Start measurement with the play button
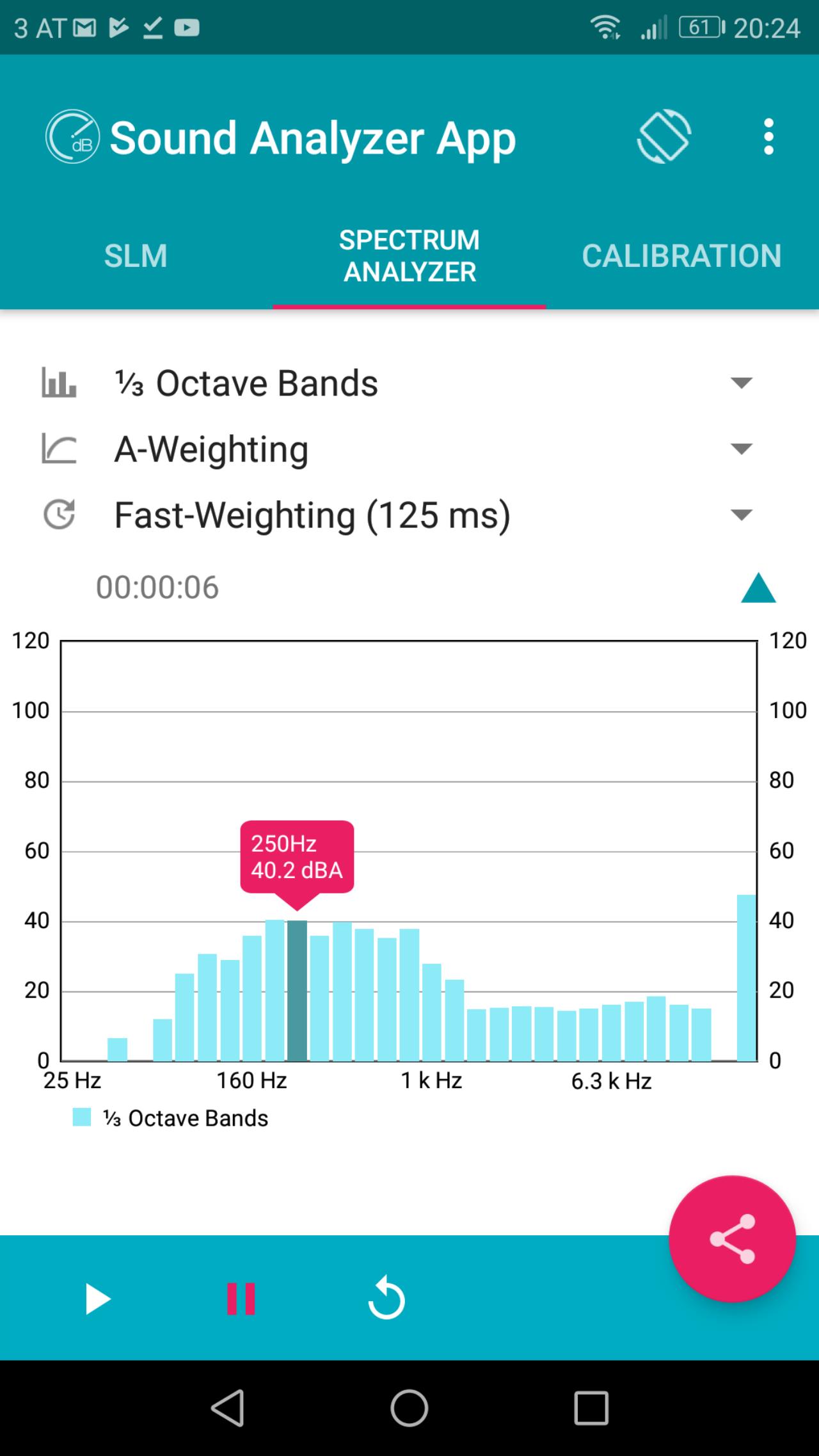The width and height of the screenshot is (819, 1456). tap(97, 1299)
